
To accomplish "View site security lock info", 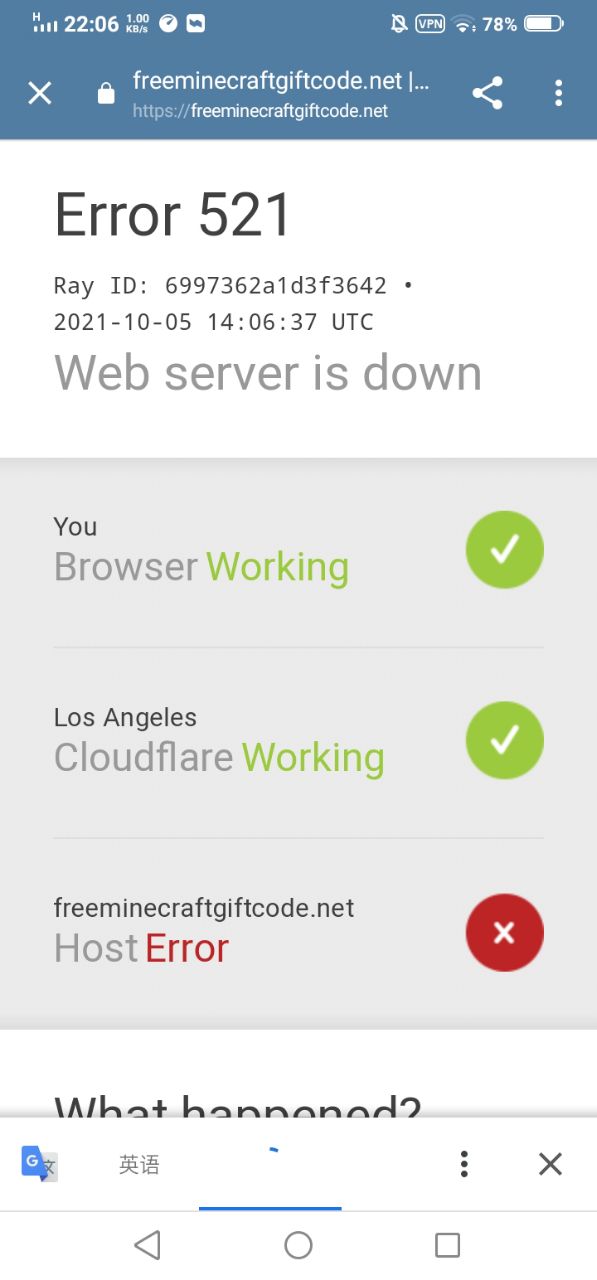I will pos(106,94).
